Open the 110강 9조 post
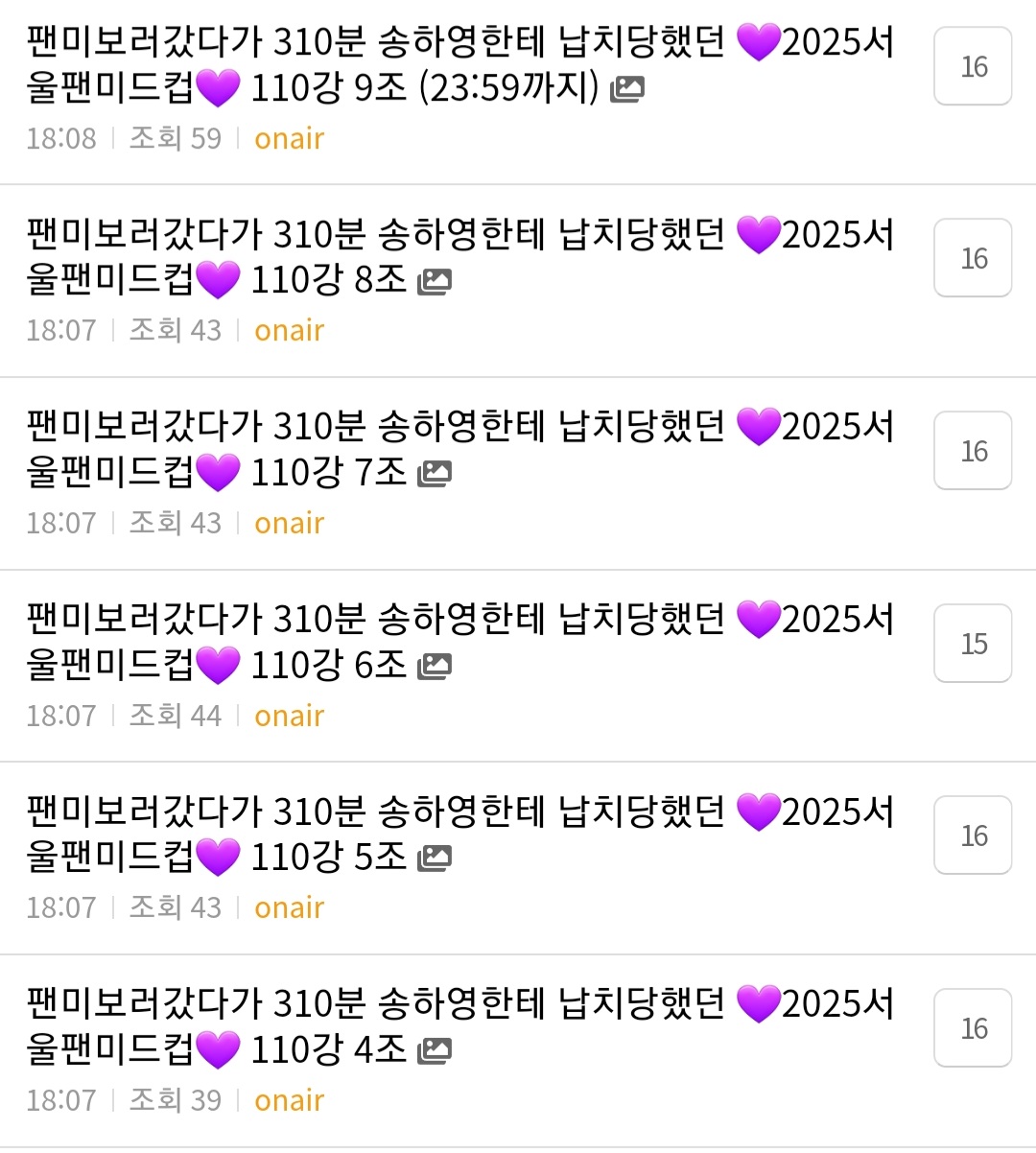Viewport: 1036px width, 1153px height. (x=460, y=65)
